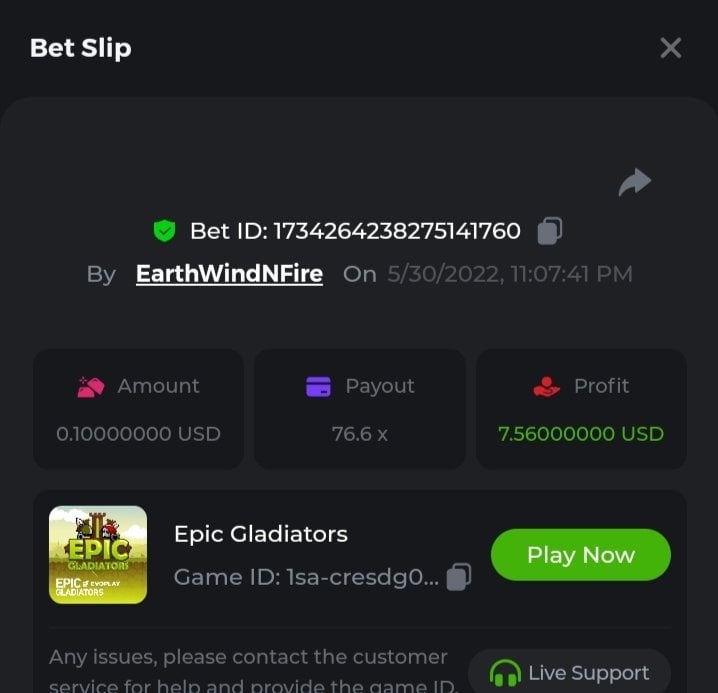Close the Bet Slip dialog
Viewport: 718px width, 693px height.
coord(670,48)
